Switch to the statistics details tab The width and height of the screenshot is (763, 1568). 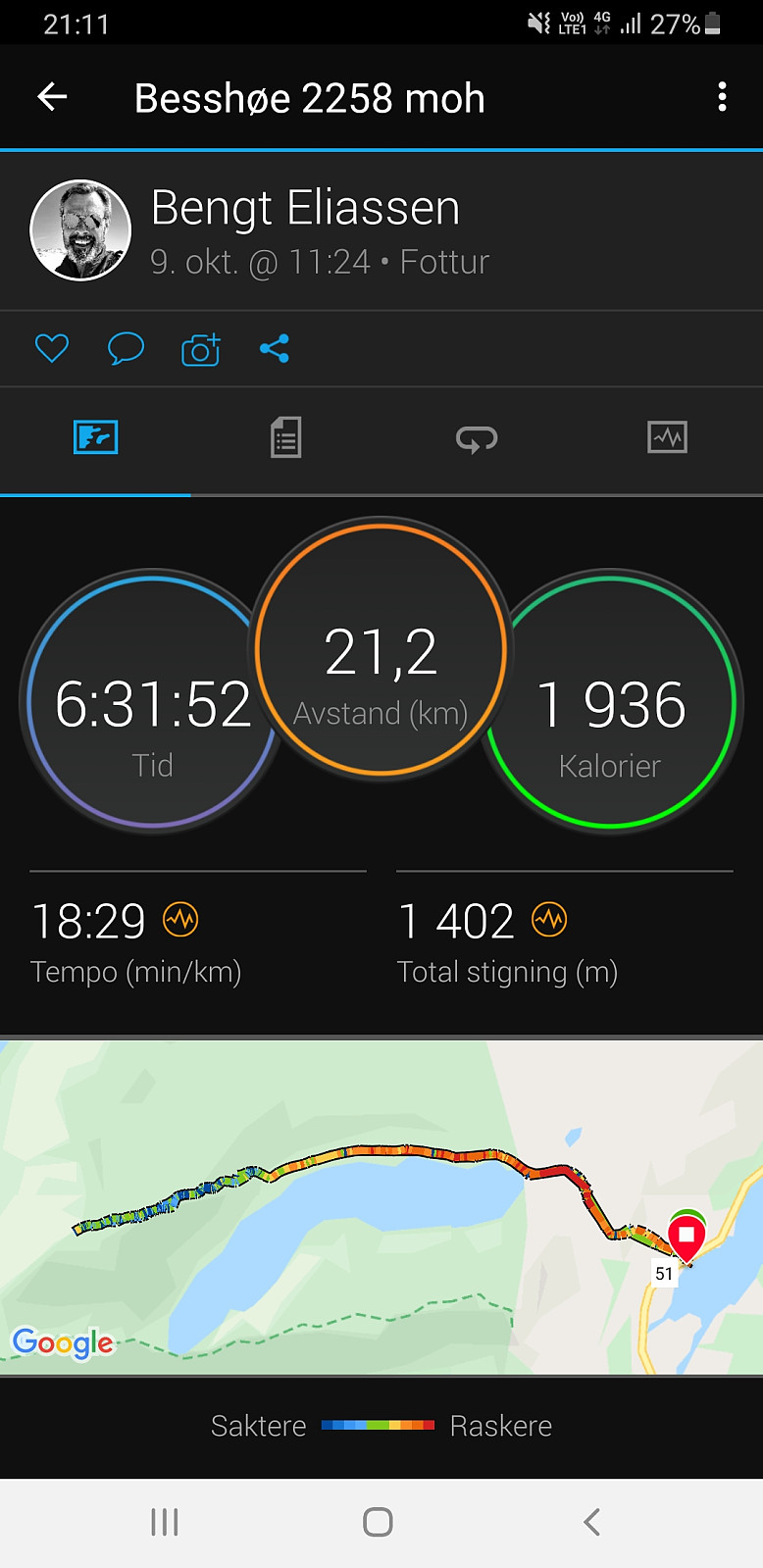click(x=285, y=437)
